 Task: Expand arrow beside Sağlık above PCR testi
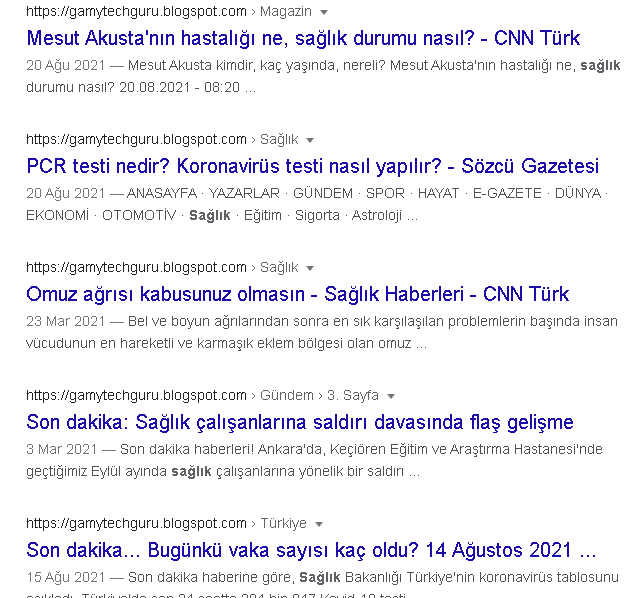310,140
